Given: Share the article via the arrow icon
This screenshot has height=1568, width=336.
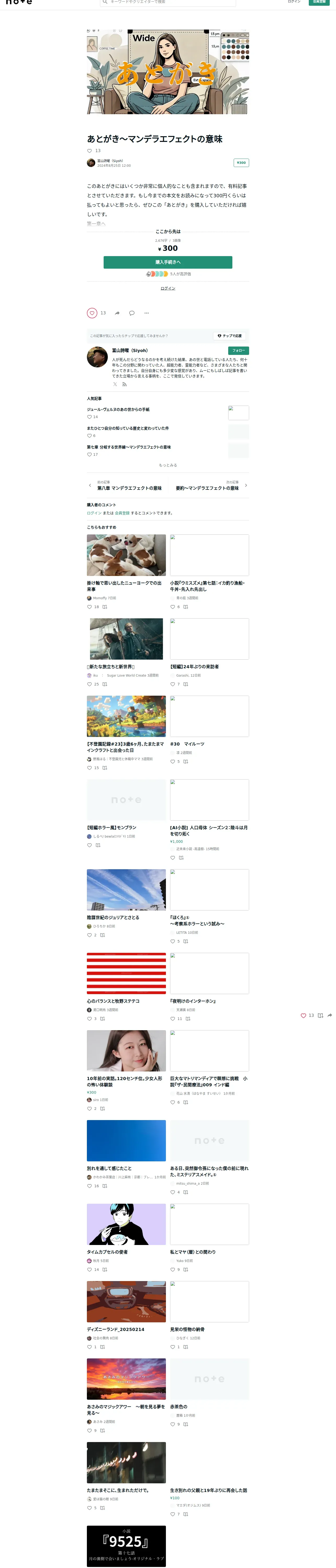Looking at the screenshot, I should click(x=117, y=313).
